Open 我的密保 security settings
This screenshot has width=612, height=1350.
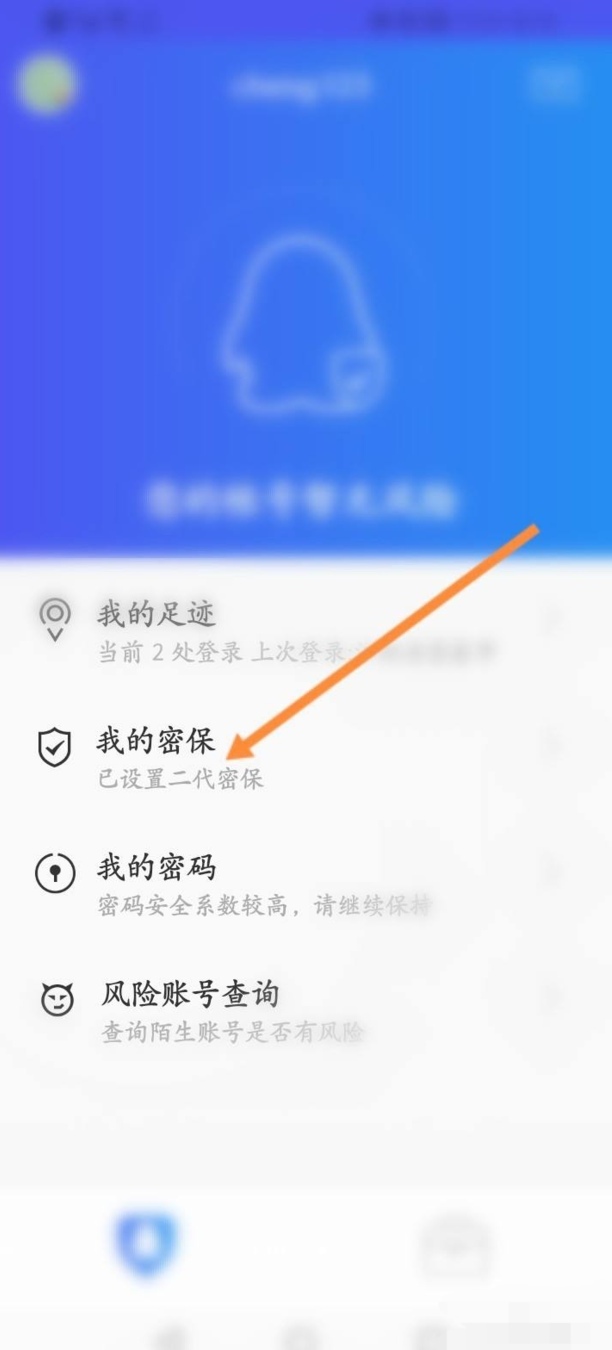(156, 742)
